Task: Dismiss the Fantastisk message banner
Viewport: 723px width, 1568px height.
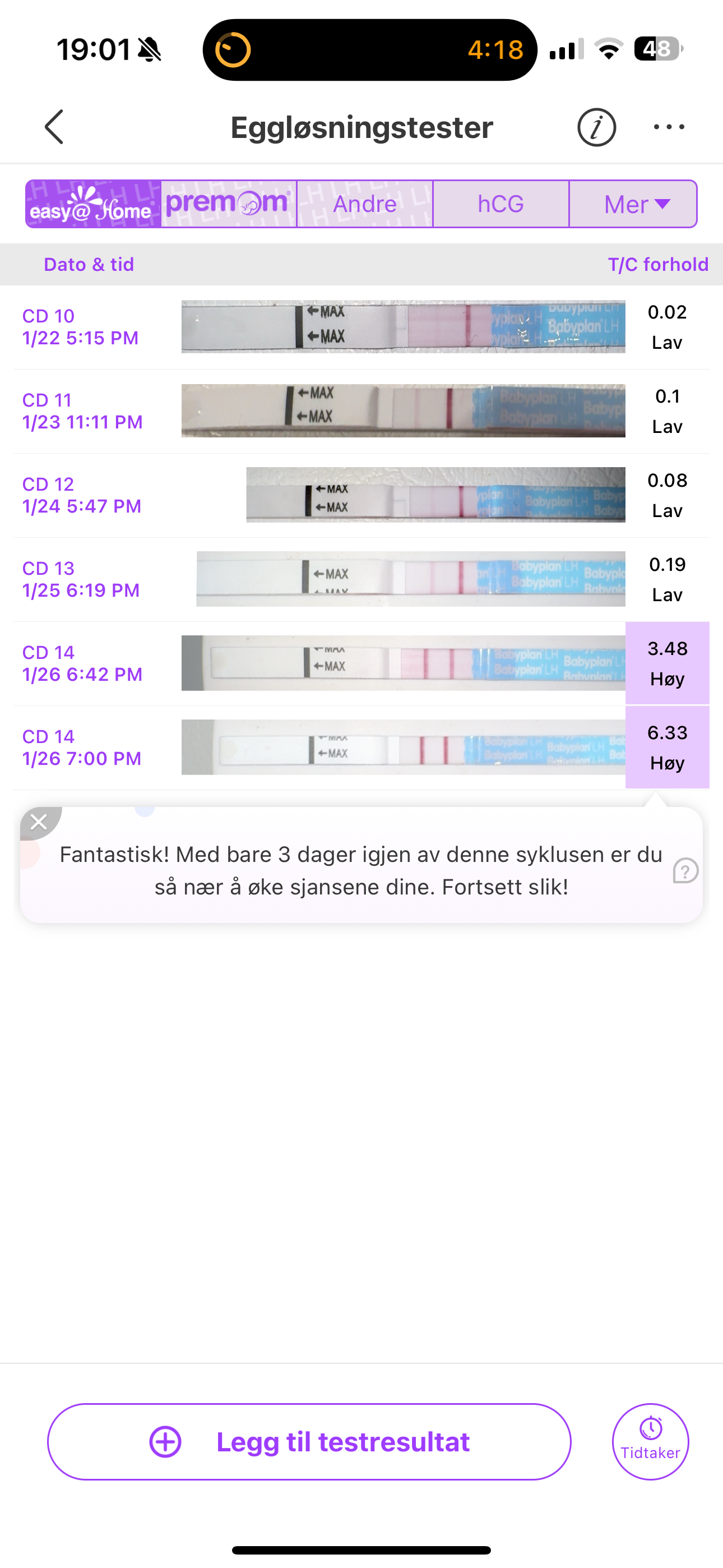Action: click(x=38, y=822)
